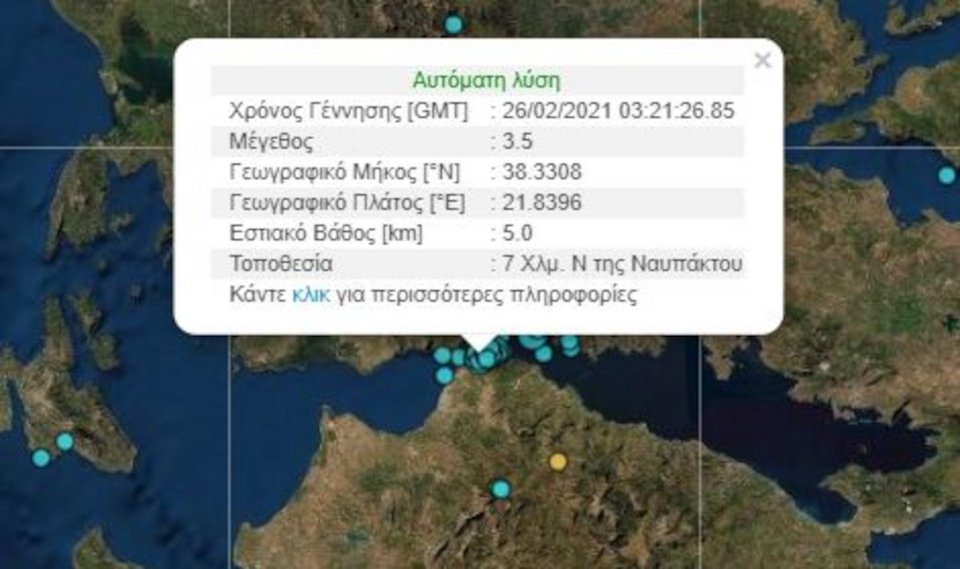Close the earthquake info popup
Viewport: 960px width, 569px height.
click(x=763, y=61)
